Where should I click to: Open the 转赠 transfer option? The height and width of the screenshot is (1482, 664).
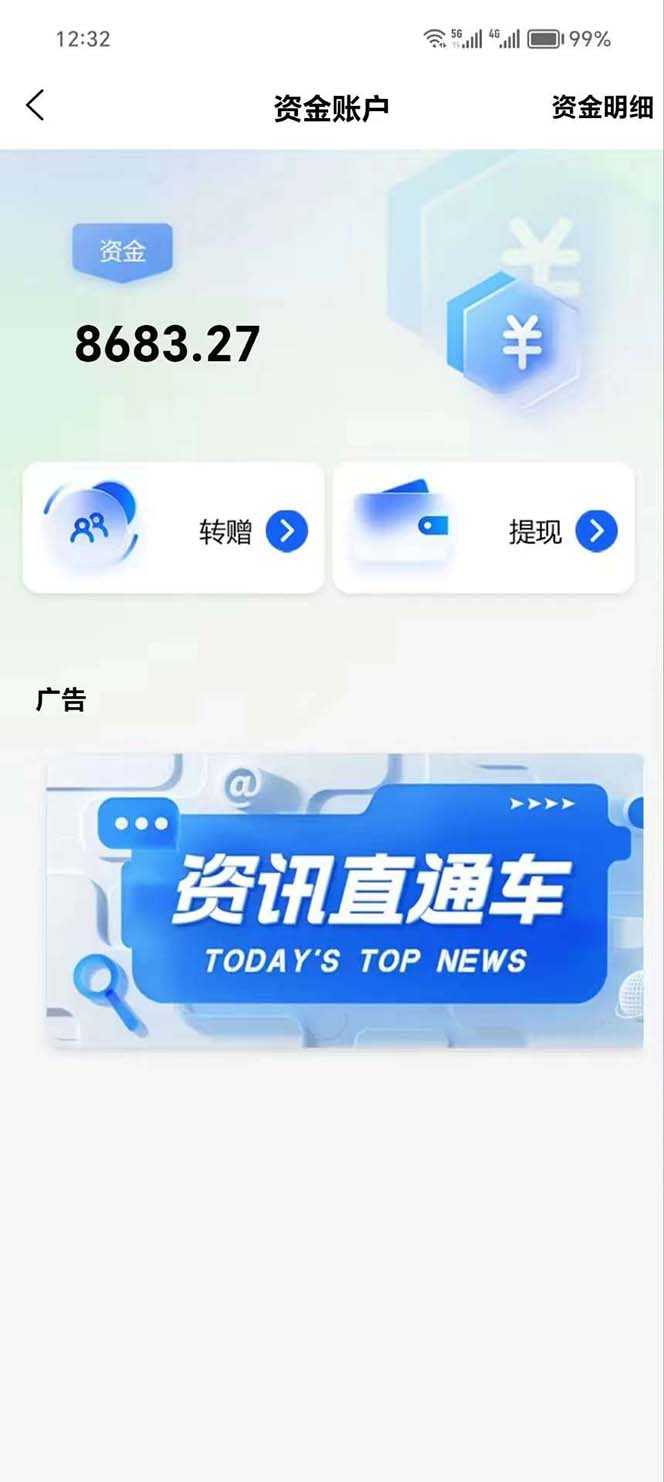[x=174, y=529]
